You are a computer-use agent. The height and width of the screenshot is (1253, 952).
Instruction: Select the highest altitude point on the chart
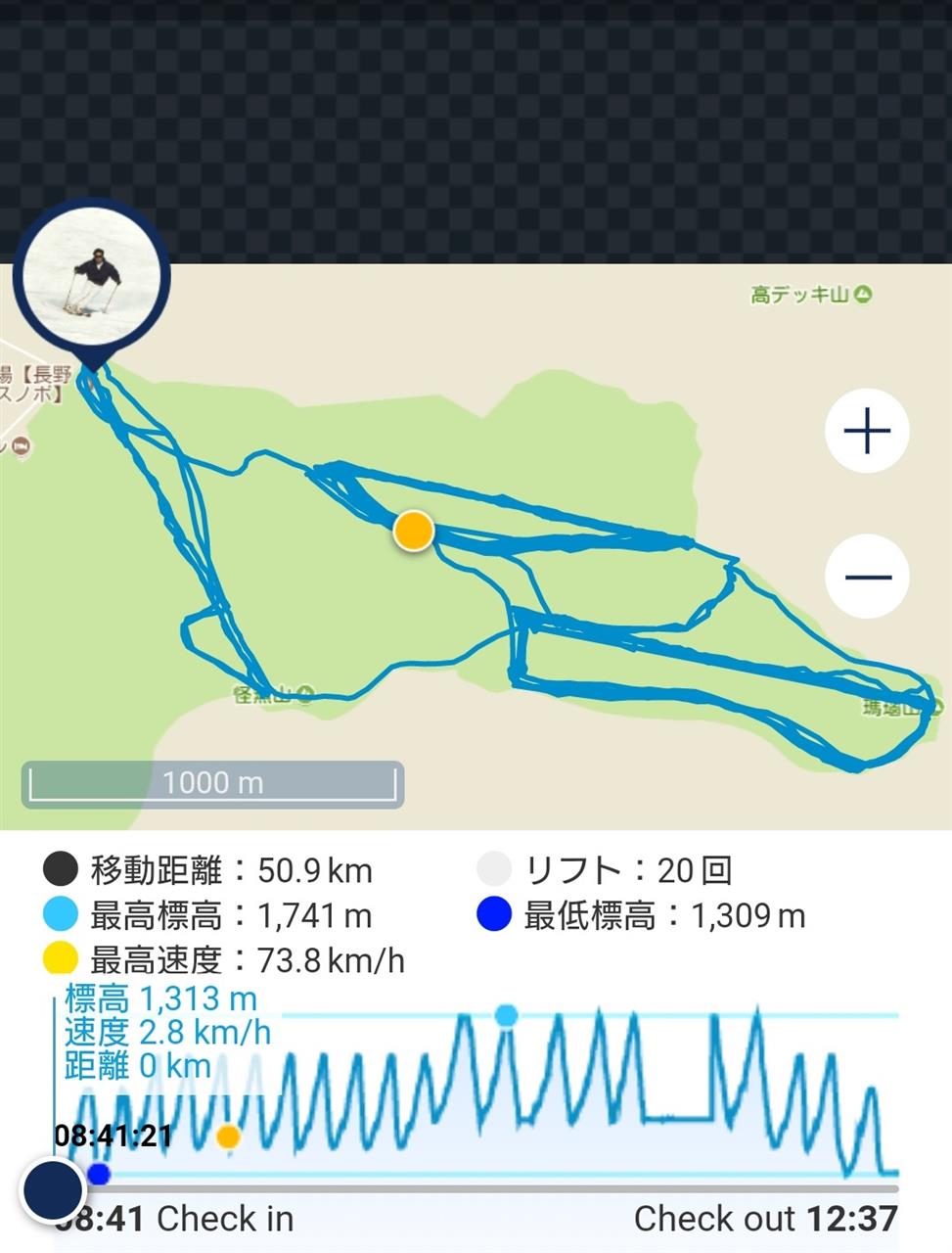point(506,1015)
